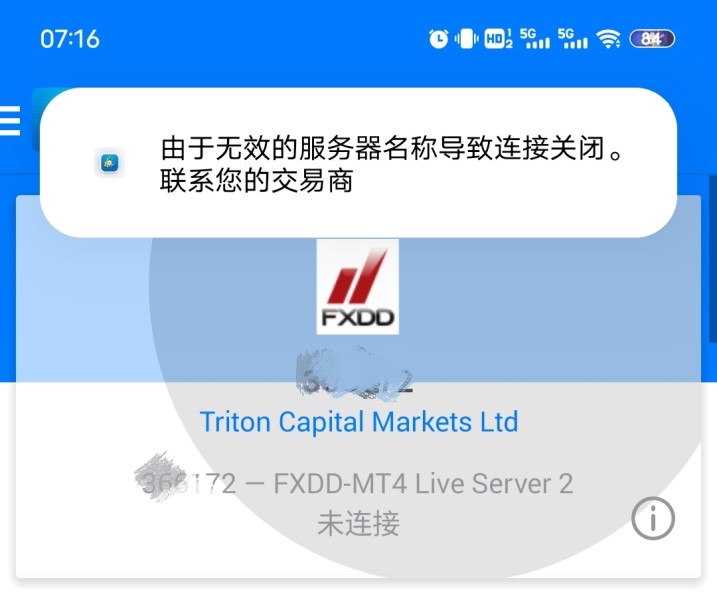
Task: Open account info icon on FXDD card
Action: click(653, 518)
